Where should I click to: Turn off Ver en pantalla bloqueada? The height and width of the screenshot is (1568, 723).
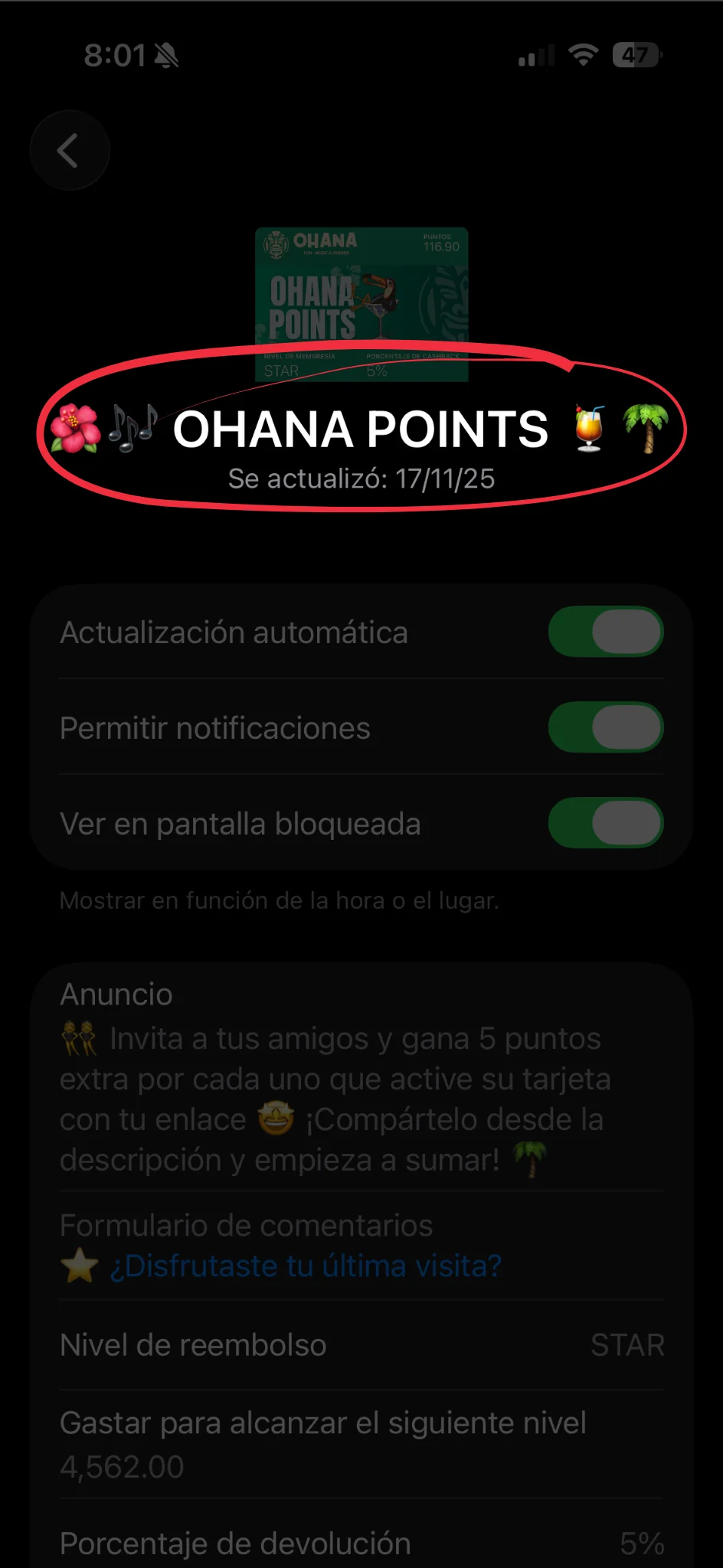[x=605, y=824]
